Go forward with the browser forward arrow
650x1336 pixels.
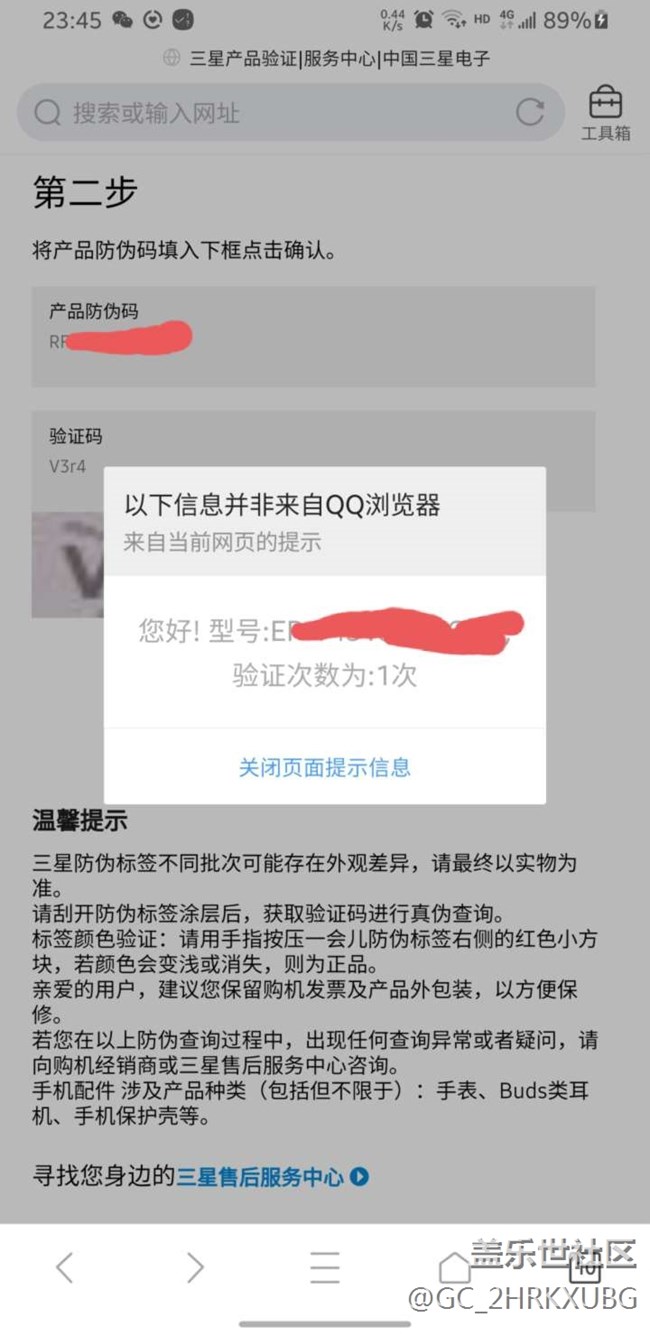(x=194, y=1267)
